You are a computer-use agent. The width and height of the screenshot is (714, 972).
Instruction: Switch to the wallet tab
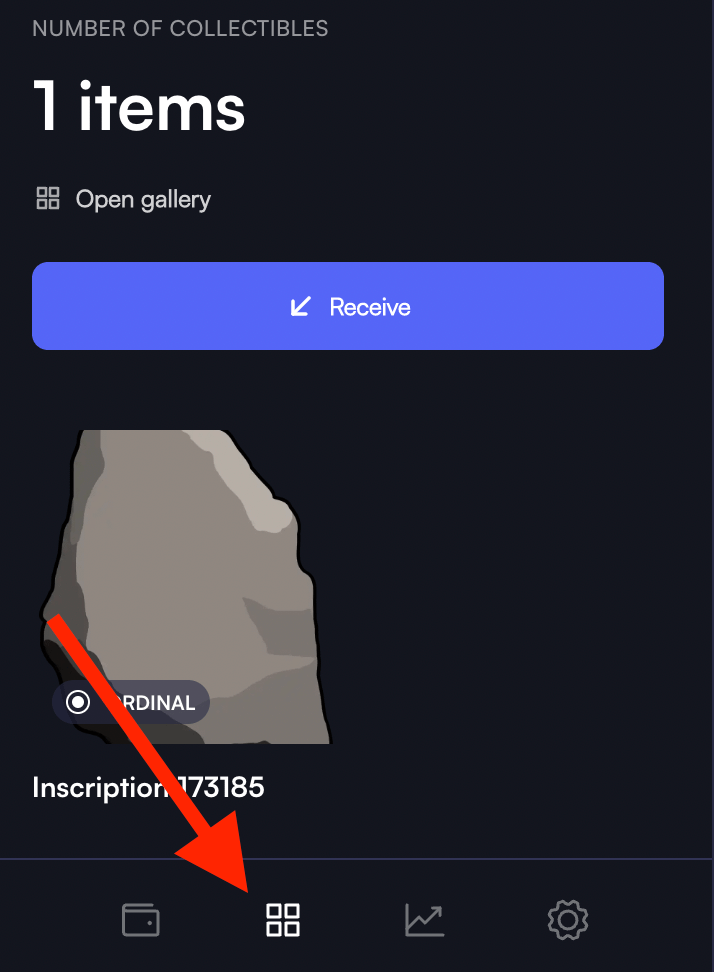pos(140,919)
